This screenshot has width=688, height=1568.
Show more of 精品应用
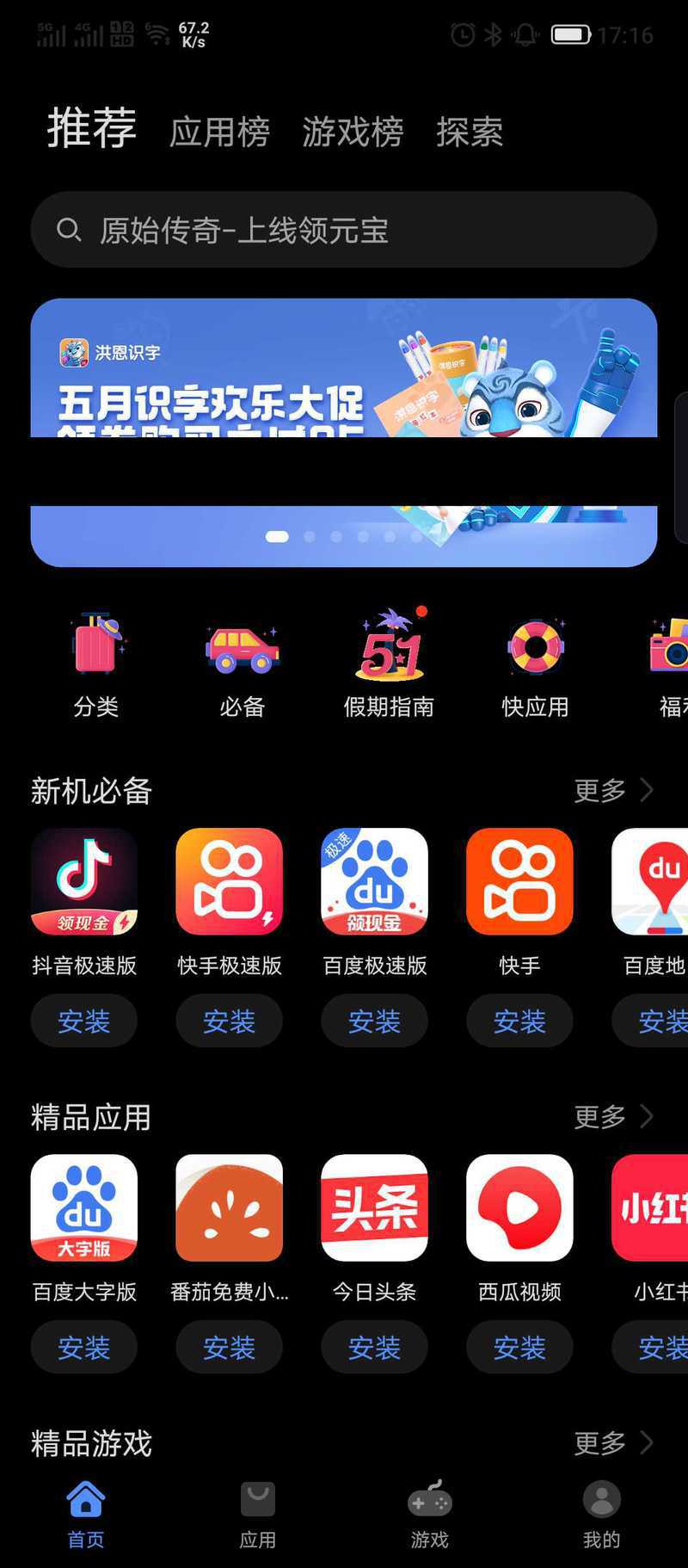[x=613, y=1116]
